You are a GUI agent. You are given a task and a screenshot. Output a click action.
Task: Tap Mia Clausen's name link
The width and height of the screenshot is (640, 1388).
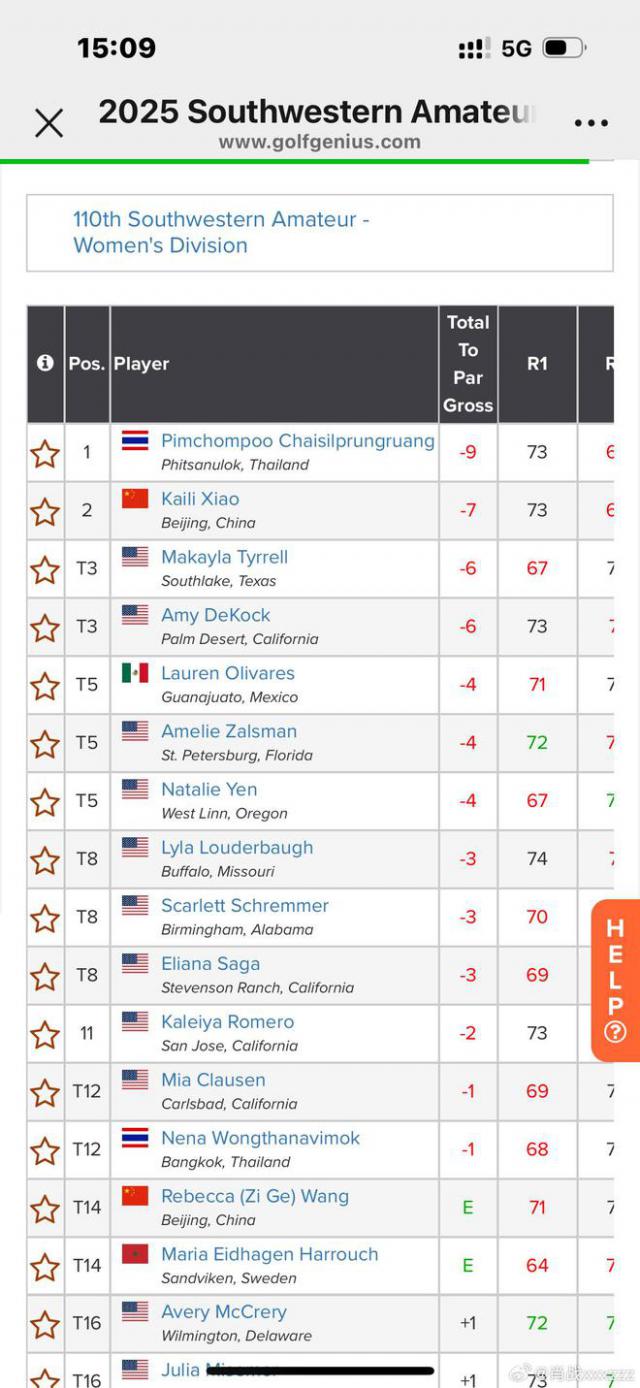click(x=213, y=1079)
